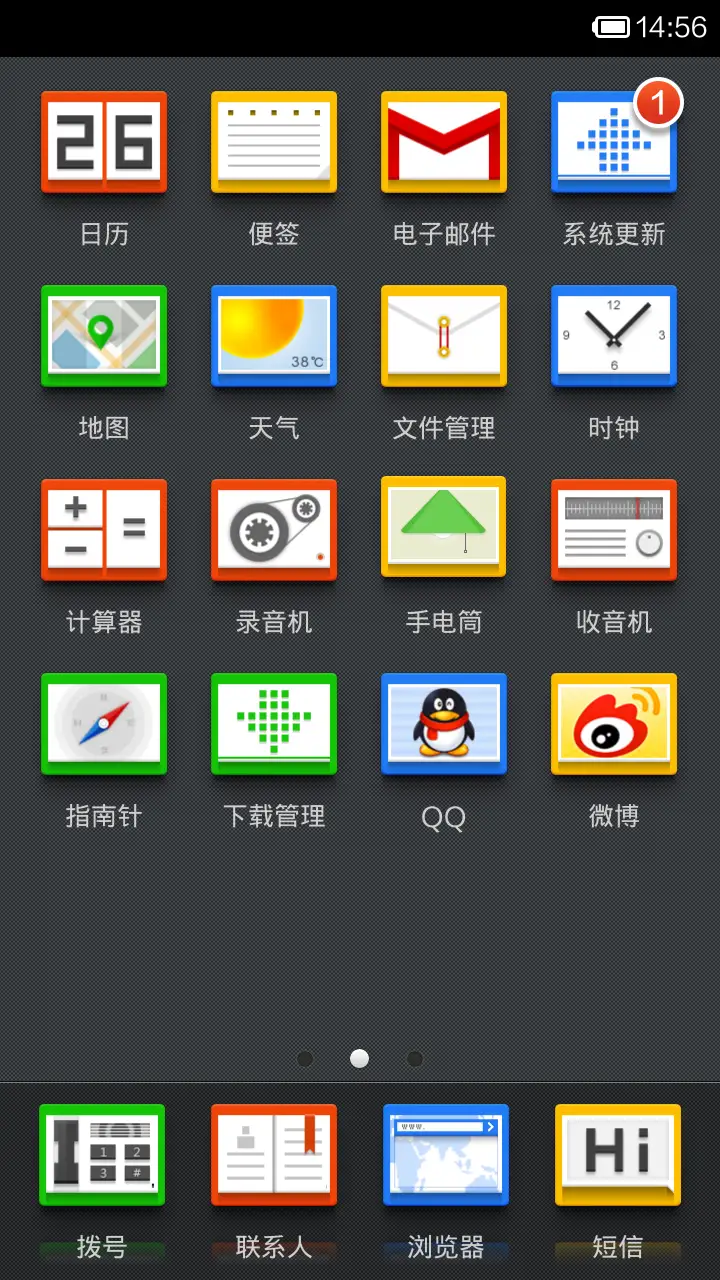Screen dimensions: 720x1280
Task: Open the QQ messaging app
Action: click(x=444, y=725)
